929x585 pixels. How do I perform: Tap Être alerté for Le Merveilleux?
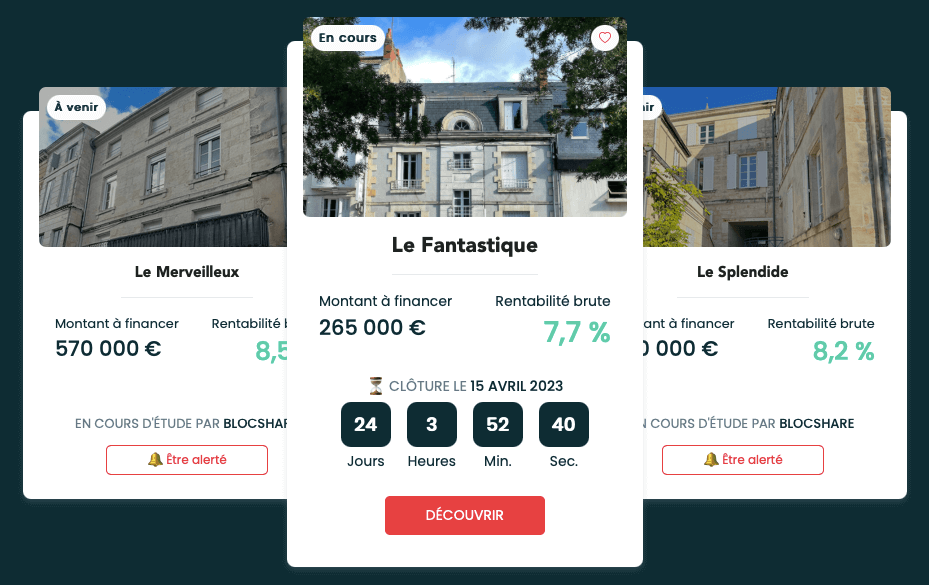coord(187,460)
